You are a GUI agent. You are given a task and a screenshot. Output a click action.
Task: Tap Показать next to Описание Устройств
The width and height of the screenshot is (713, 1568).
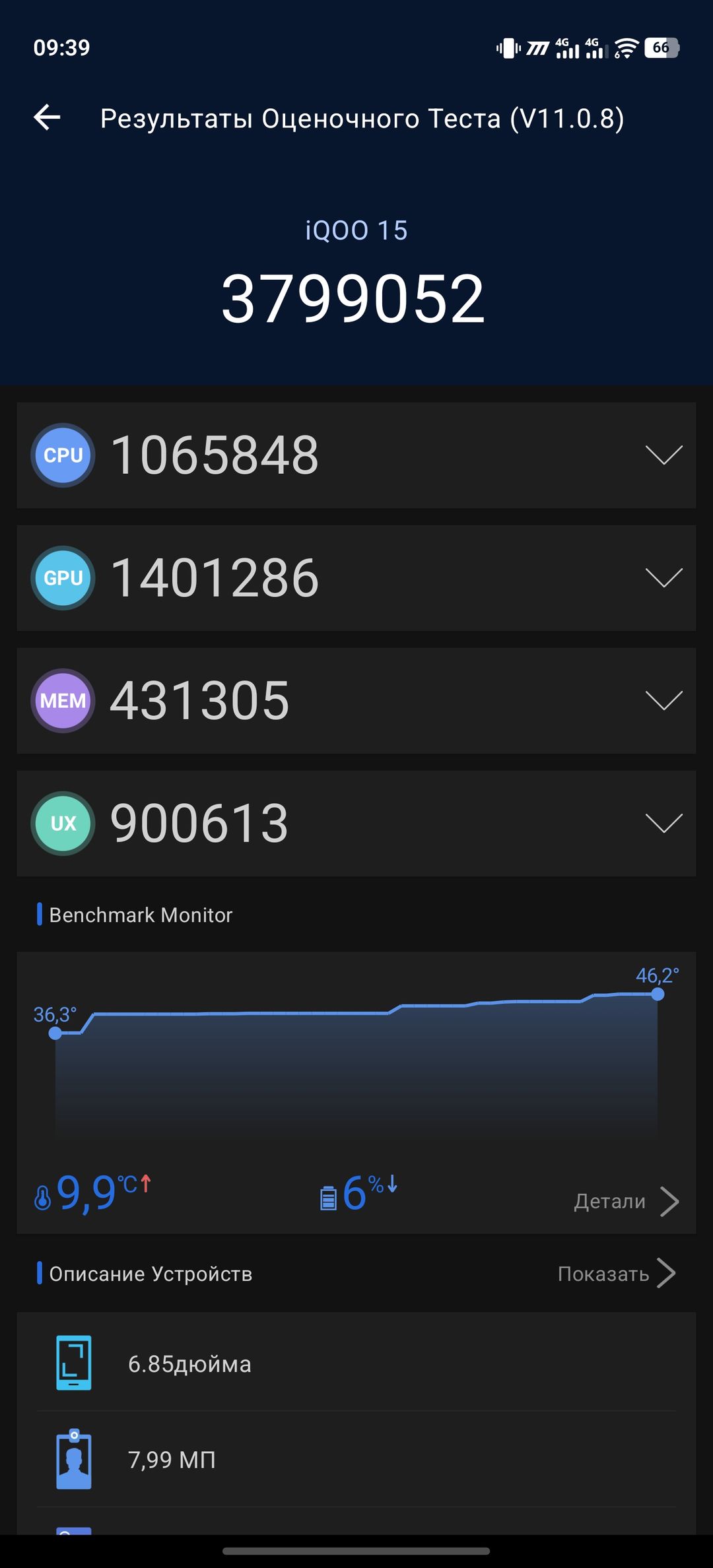point(617,1273)
